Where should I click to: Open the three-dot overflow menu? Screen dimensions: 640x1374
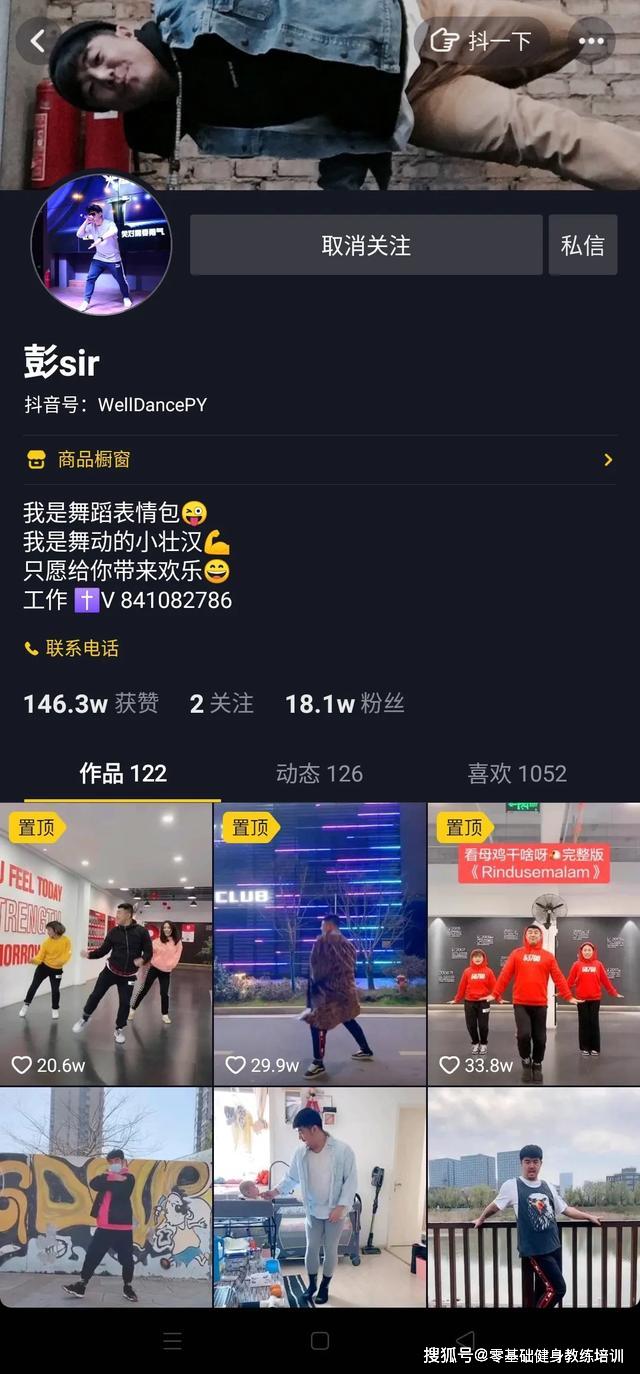click(x=591, y=41)
